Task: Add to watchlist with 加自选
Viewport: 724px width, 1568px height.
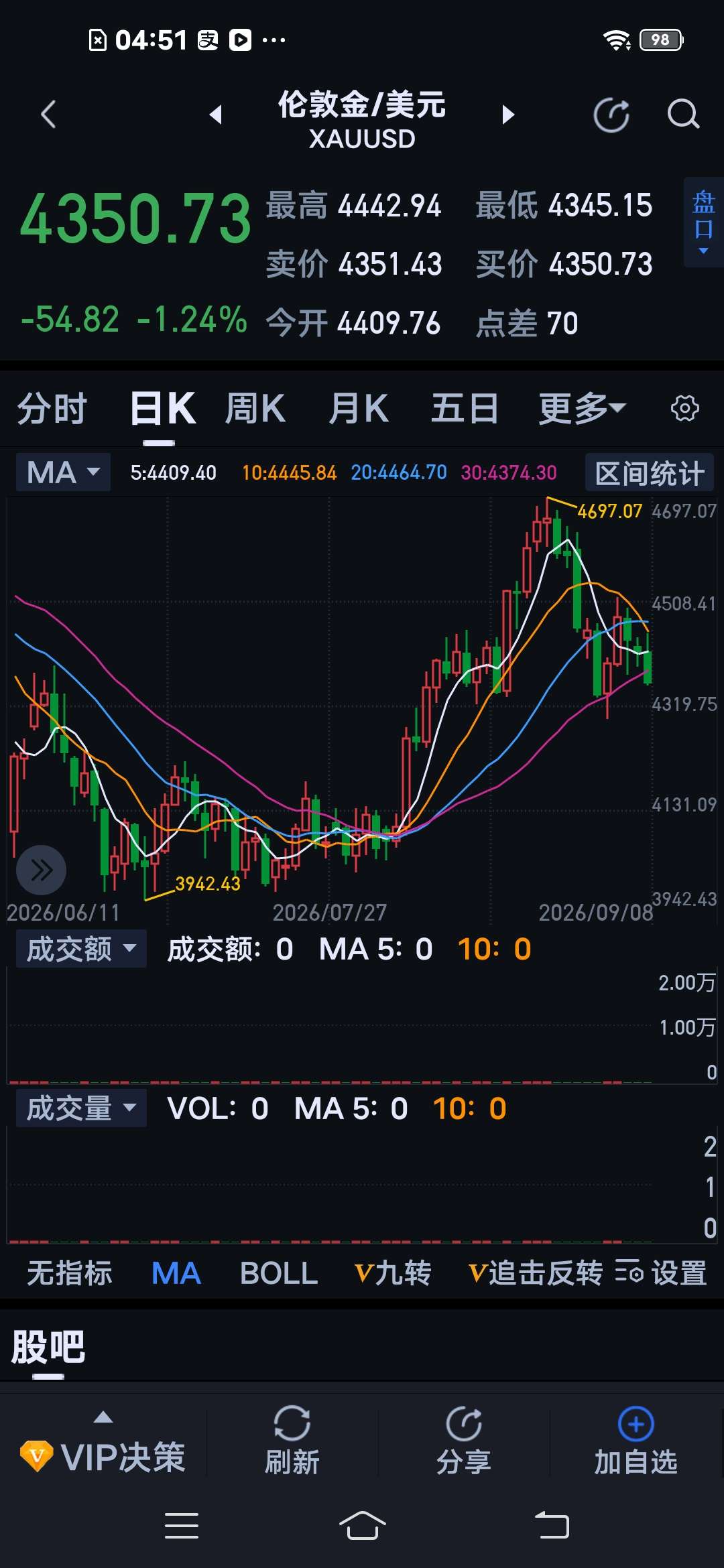Action: point(636,1442)
